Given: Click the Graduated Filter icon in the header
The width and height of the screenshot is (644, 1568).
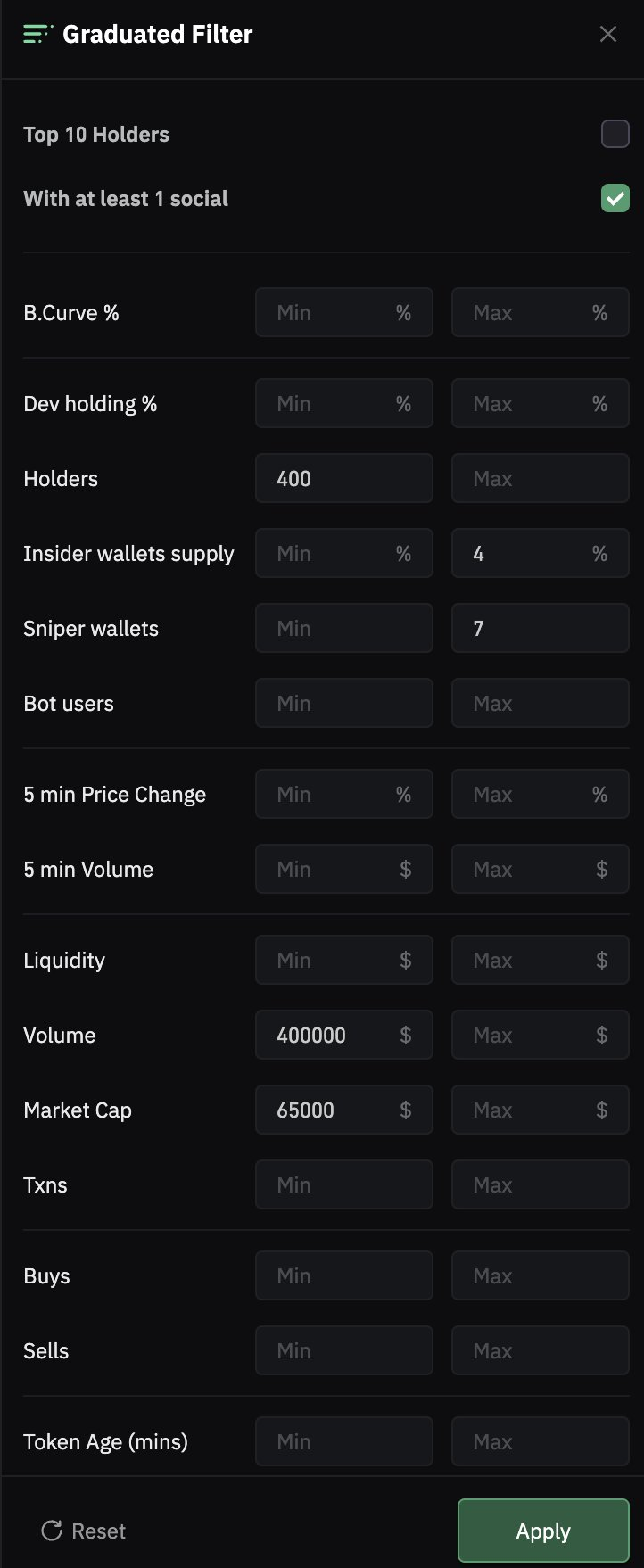Looking at the screenshot, I should (x=36, y=34).
